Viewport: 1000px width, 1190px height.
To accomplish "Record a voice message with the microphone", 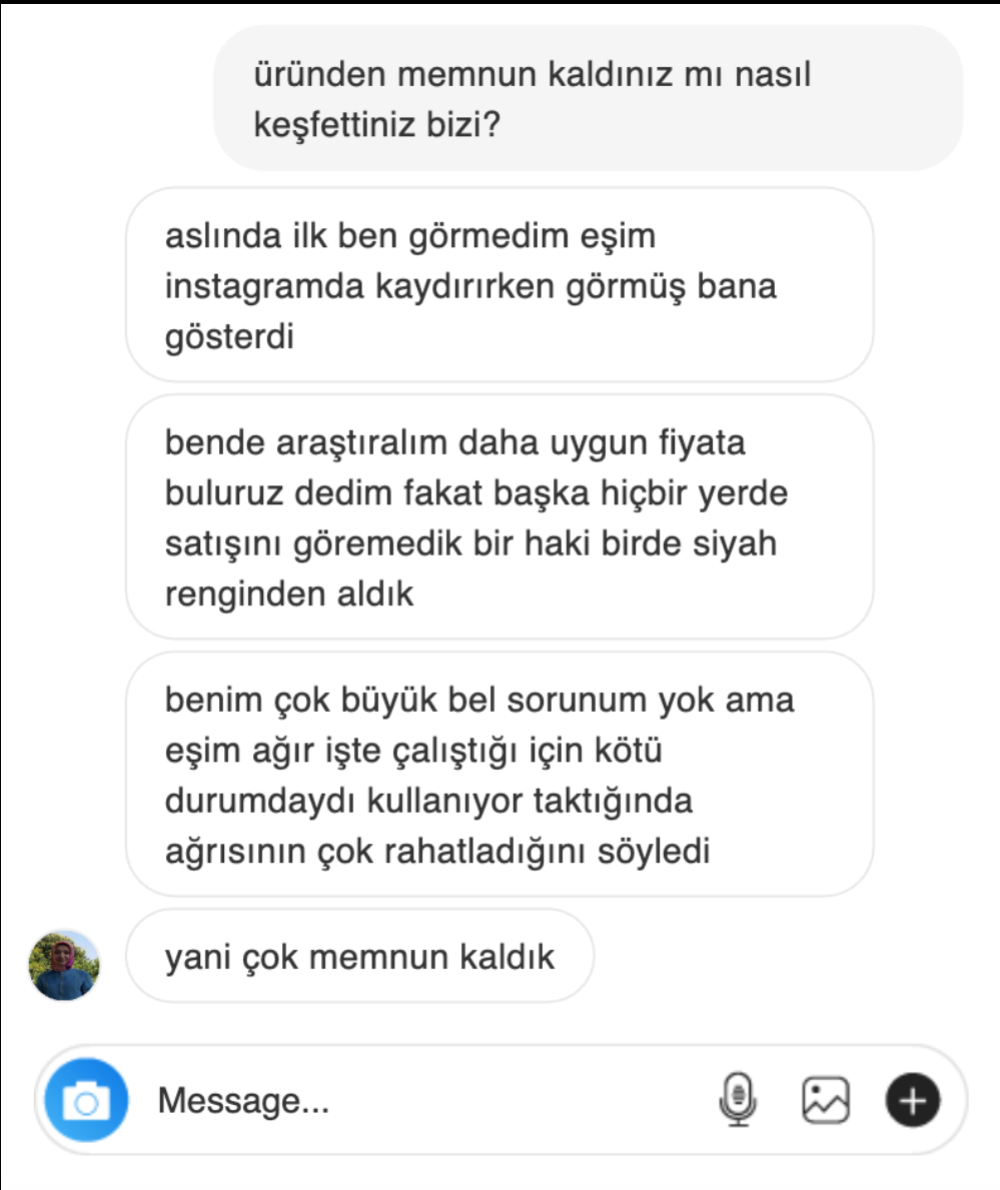I will point(738,1101).
